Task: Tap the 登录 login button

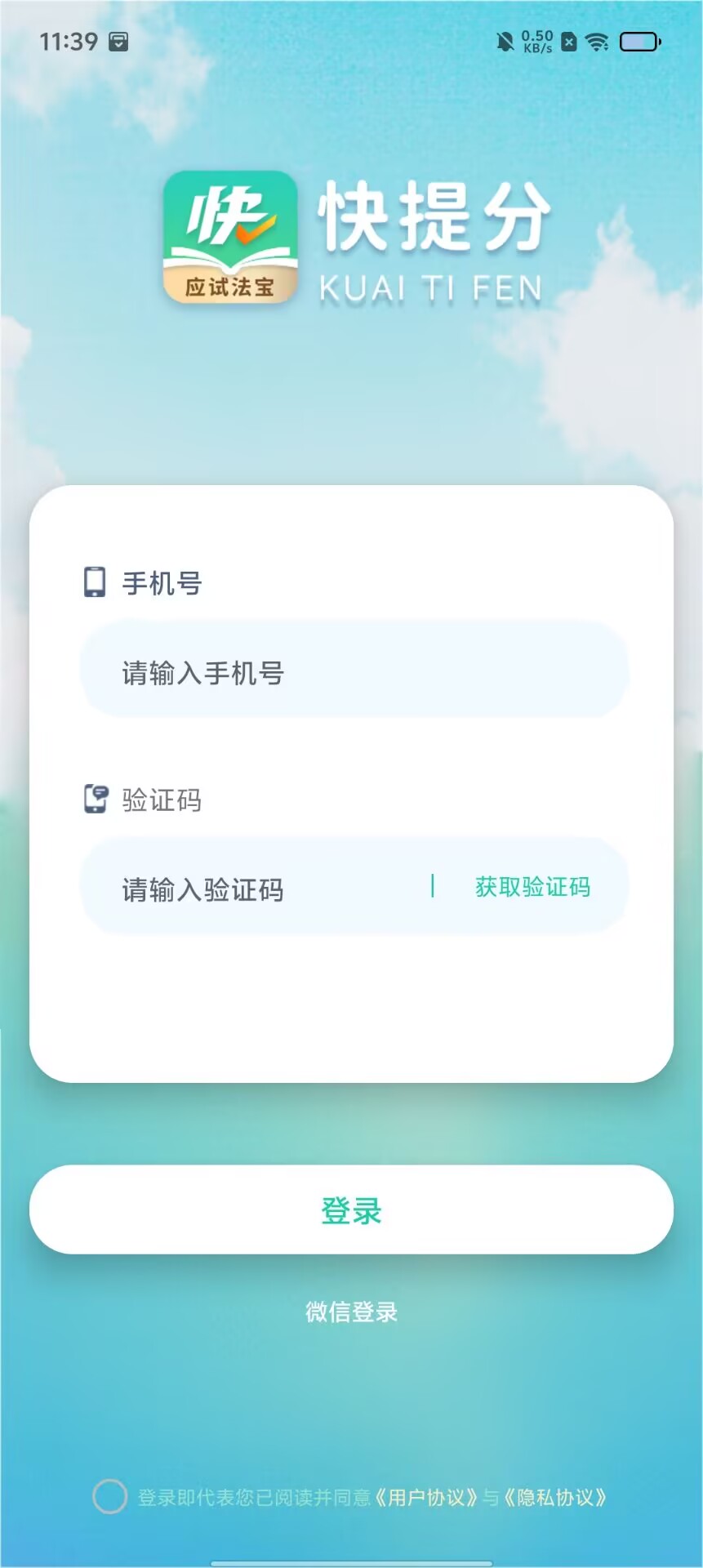Action: 351,1209
